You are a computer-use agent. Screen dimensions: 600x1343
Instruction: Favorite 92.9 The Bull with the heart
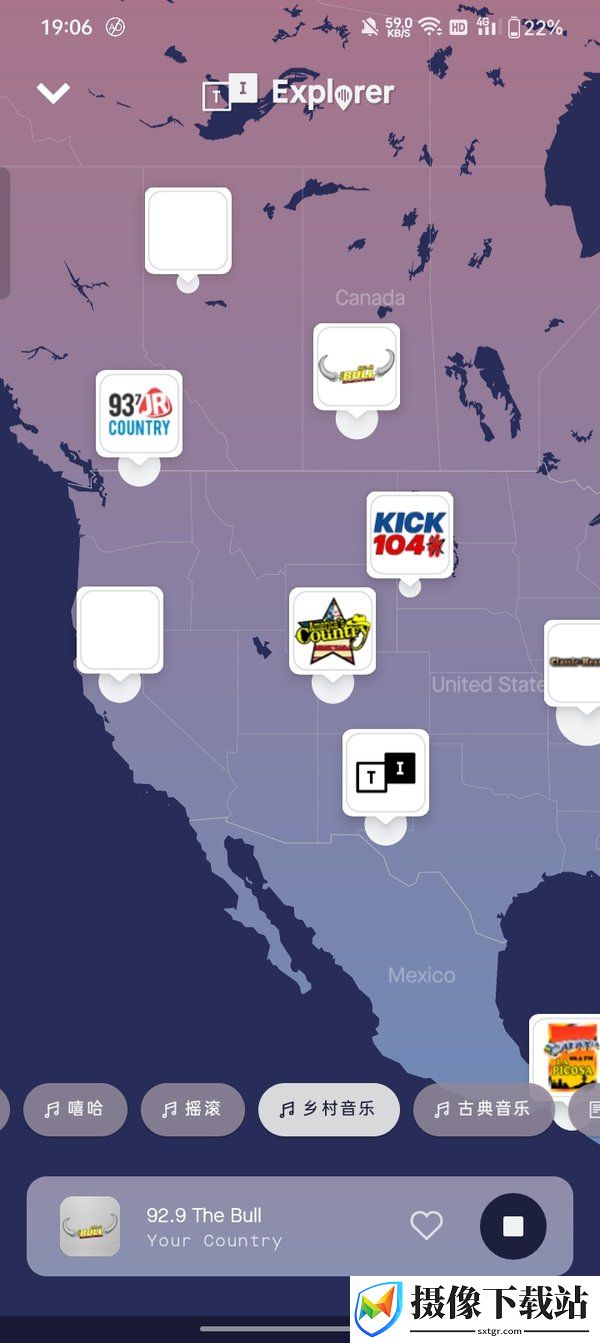[426, 1225]
